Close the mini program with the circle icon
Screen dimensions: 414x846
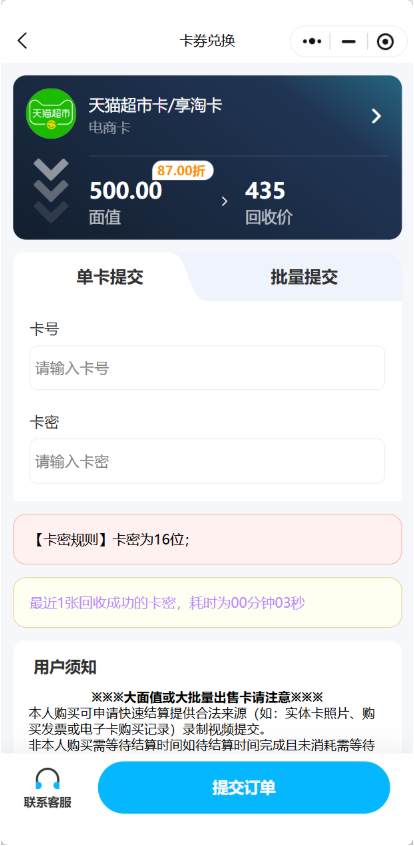pos(385,42)
